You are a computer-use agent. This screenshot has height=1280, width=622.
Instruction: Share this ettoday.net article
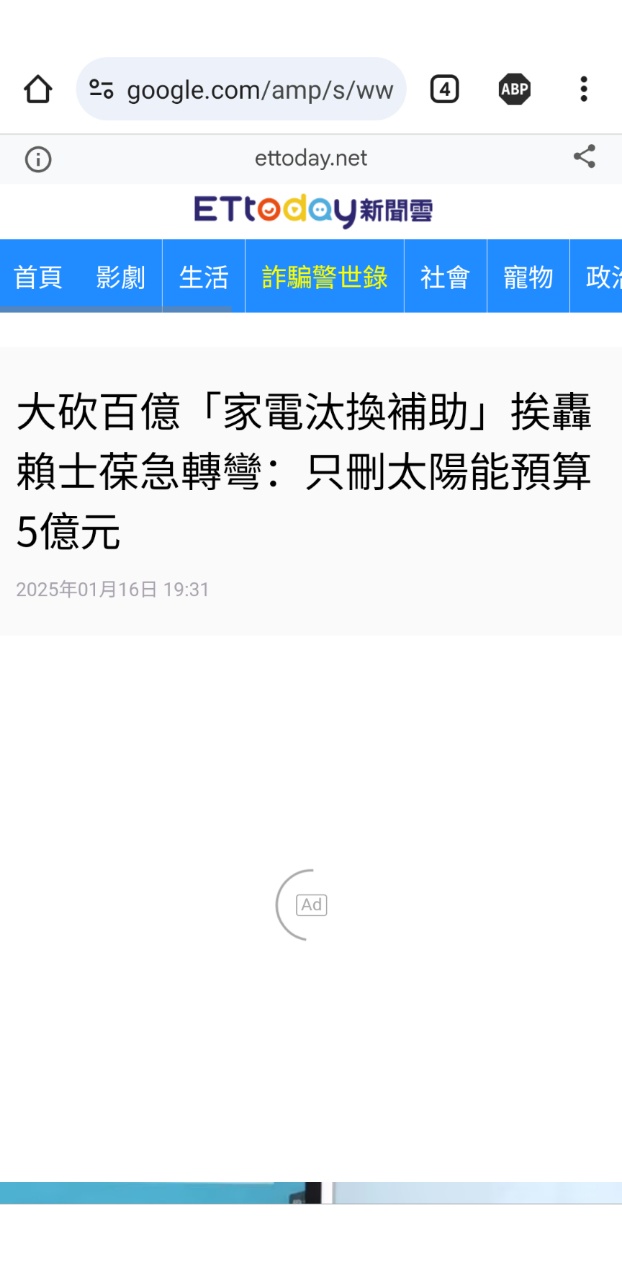pos(584,157)
